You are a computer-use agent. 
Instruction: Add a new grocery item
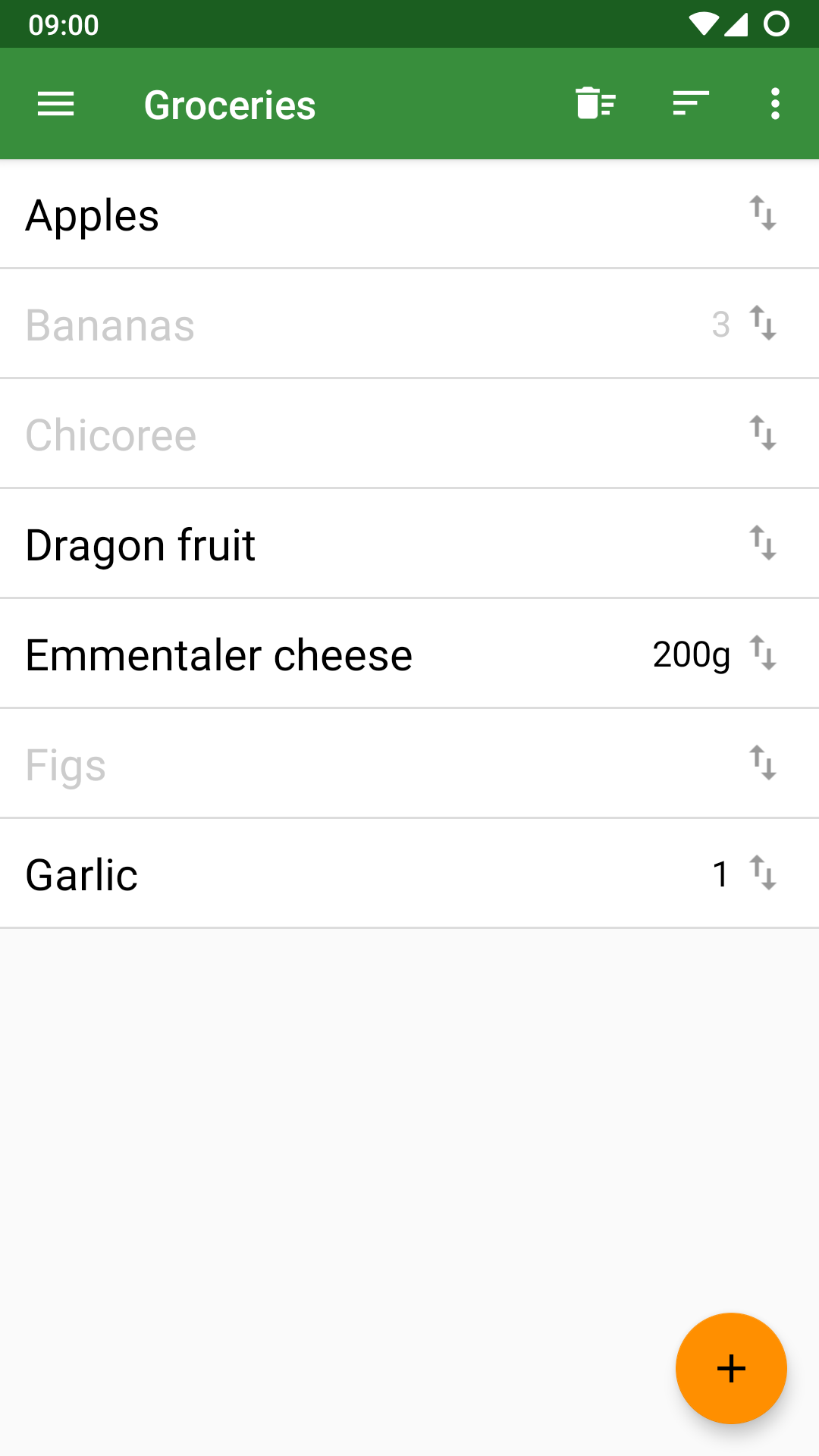point(731,1369)
